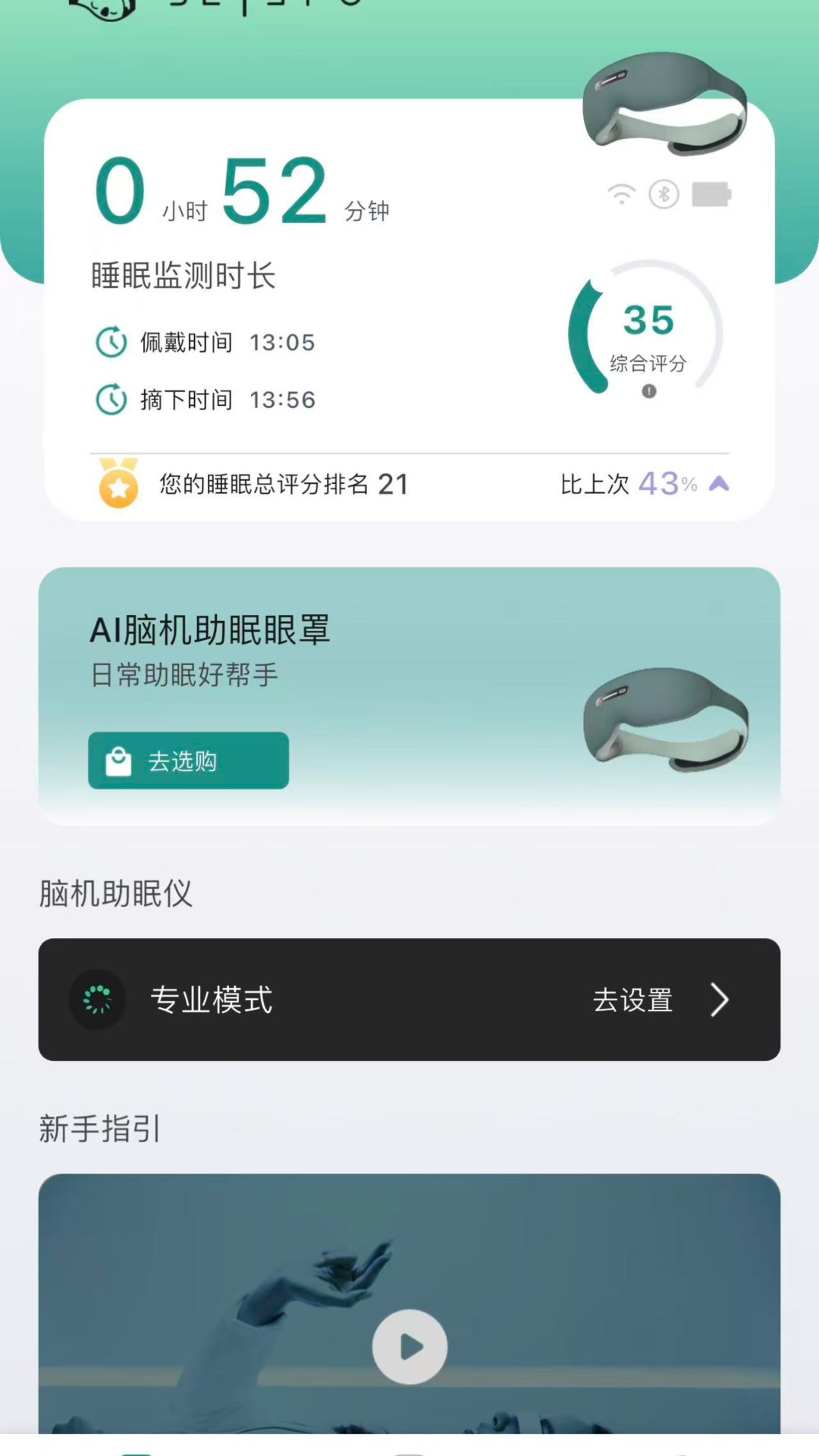This screenshot has height=1456, width=819.
Task: Open the rightmost bottom navigation tab
Action: point(682,1448)
